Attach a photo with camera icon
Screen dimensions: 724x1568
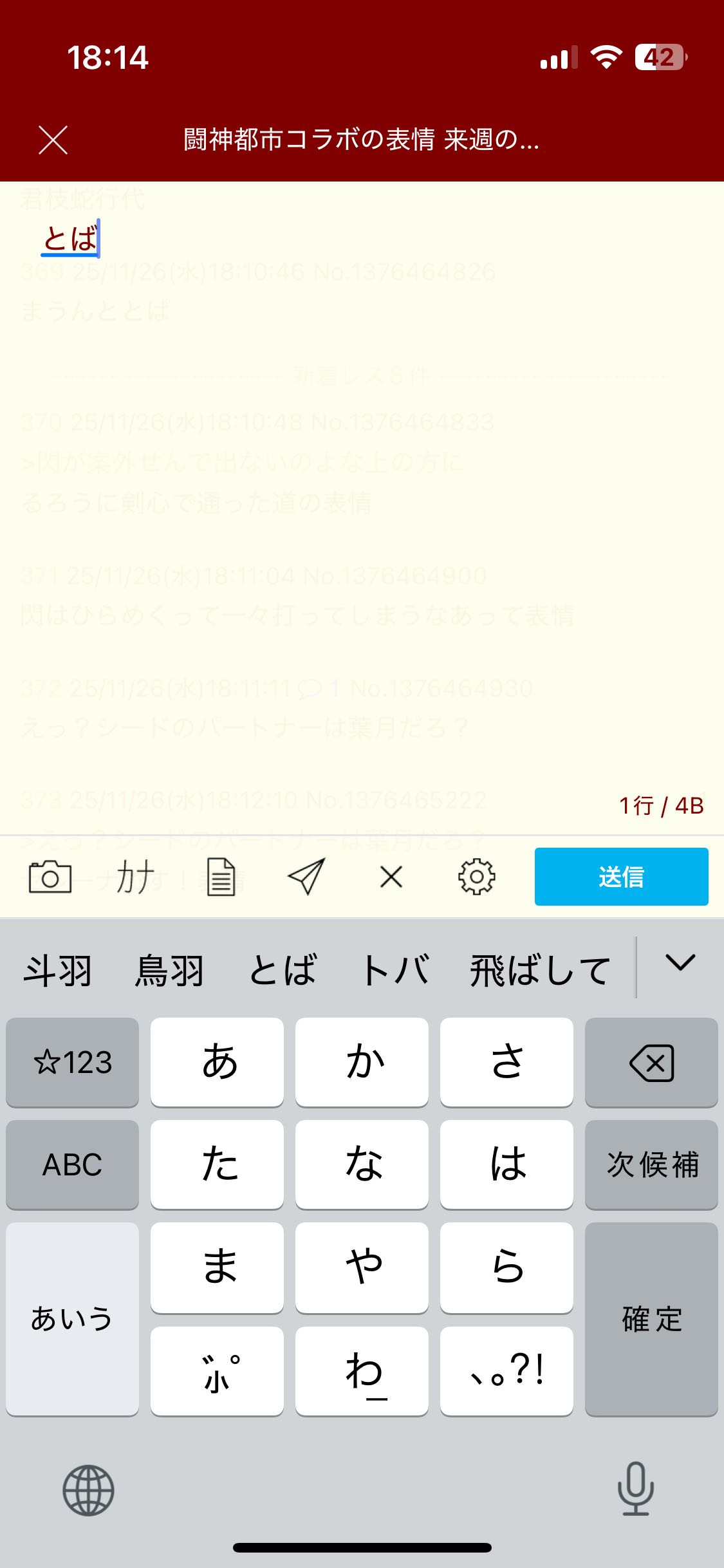point(50,877)
